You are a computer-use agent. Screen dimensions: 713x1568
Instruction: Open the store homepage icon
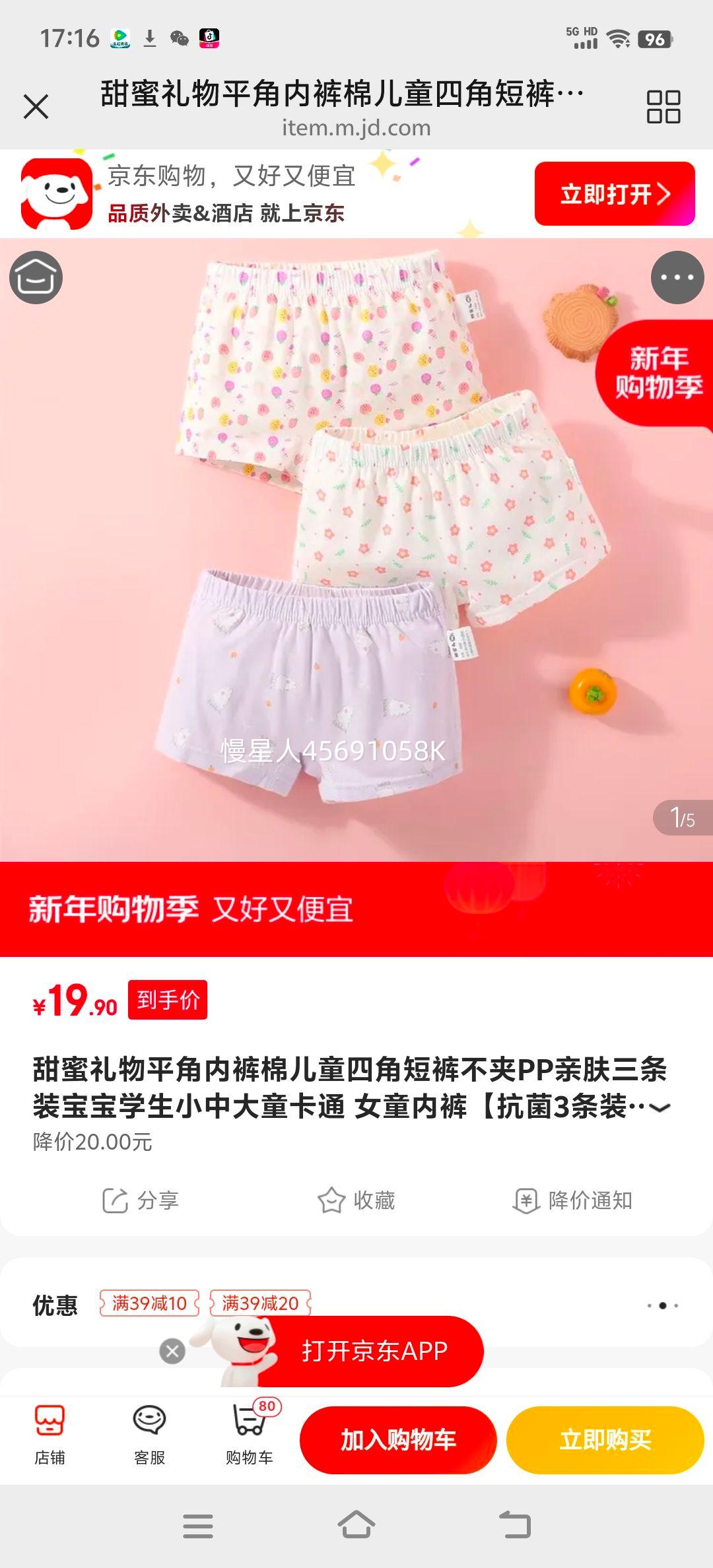[34, 278]
